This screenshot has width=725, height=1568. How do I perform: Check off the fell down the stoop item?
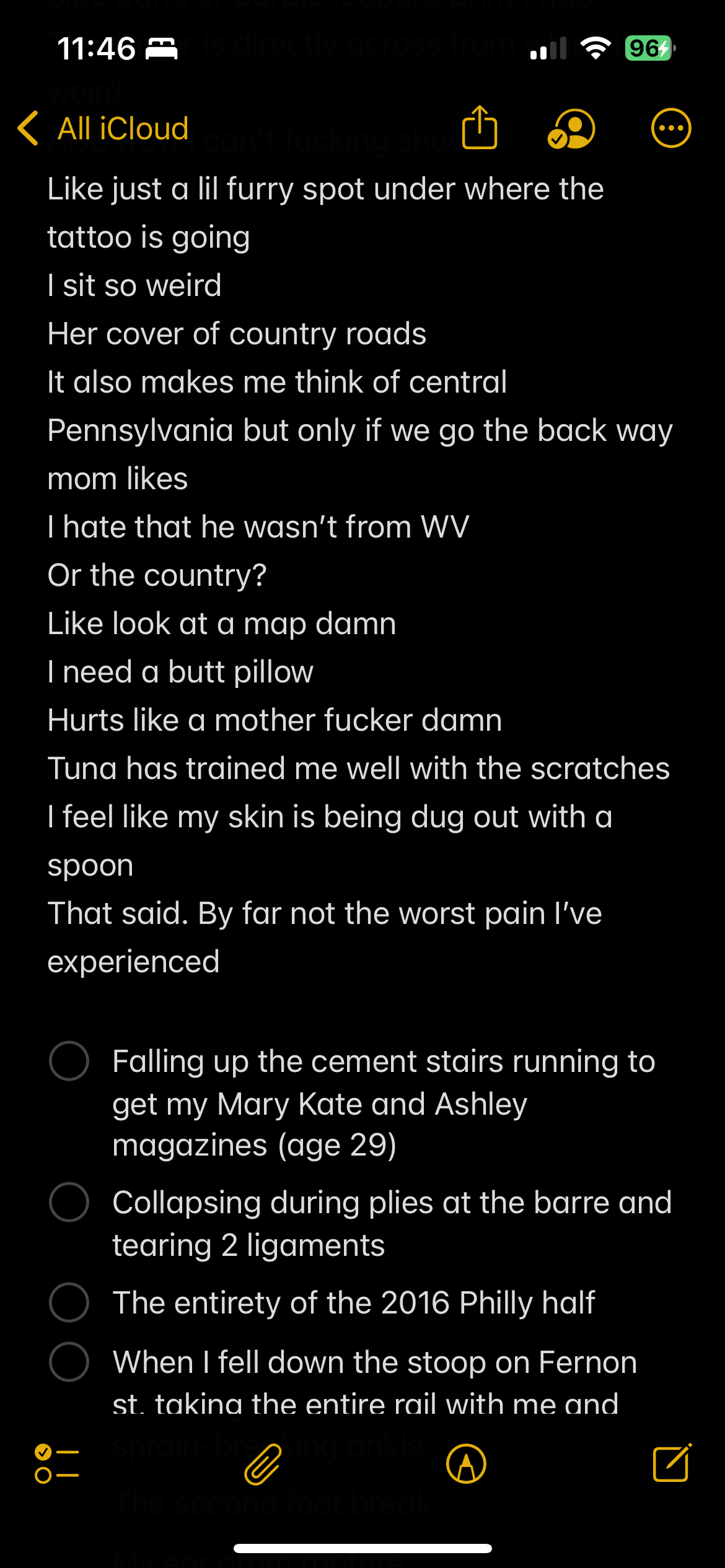69,1362
